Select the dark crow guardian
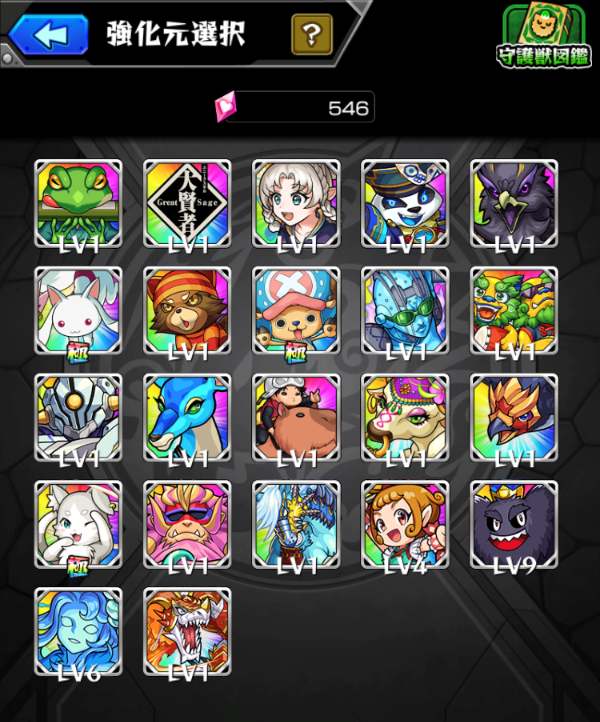The height and width of the screenshot is (722, 600). (514, 203)
